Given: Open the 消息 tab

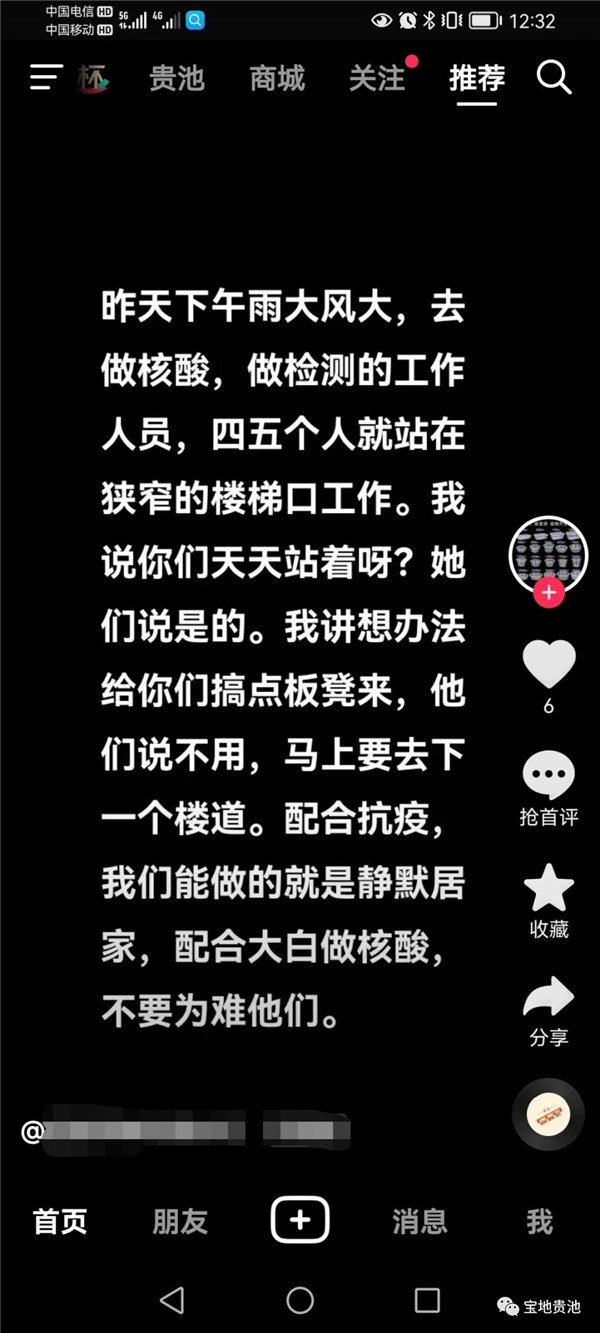Looking at the screenshot, I should click(x=420, y=1221).
